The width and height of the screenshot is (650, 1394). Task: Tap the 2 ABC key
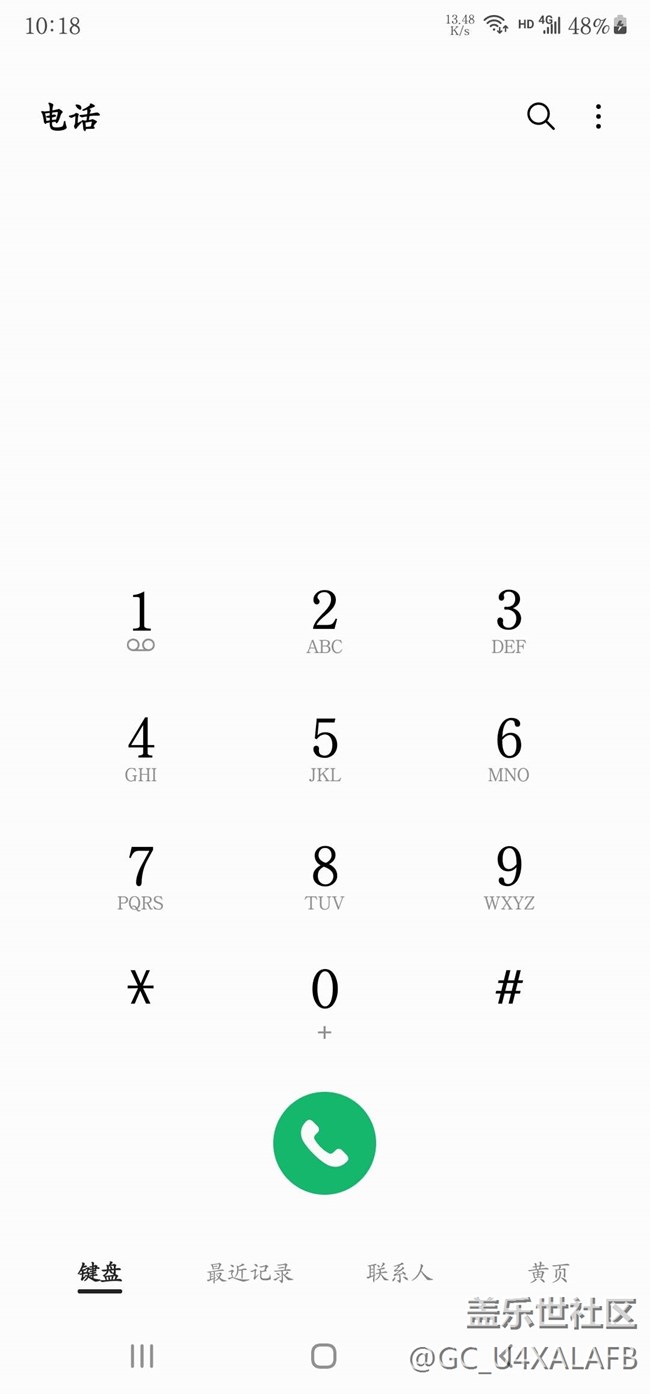click(324, 620)
